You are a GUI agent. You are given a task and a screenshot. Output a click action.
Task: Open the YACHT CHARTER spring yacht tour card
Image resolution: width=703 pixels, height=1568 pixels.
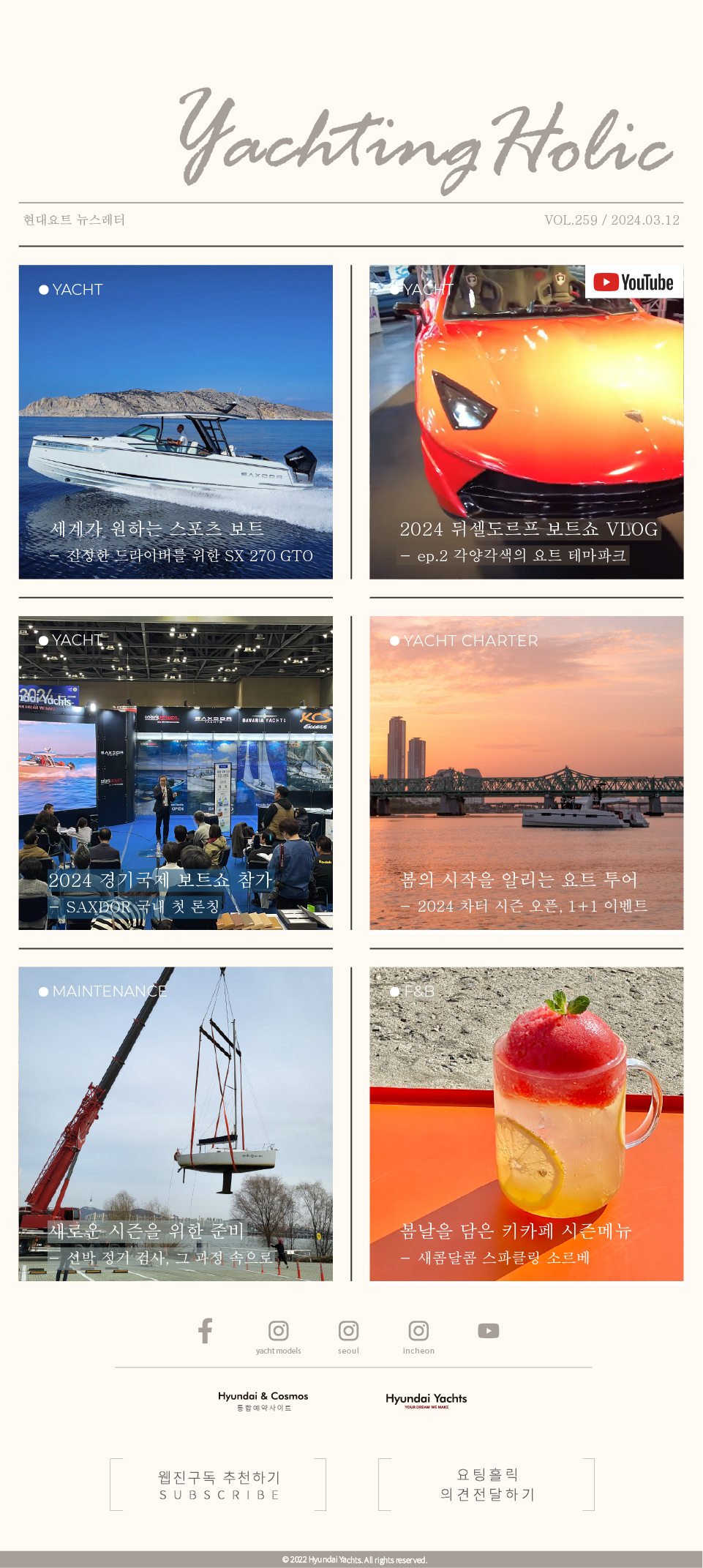[x=527, y=773]
